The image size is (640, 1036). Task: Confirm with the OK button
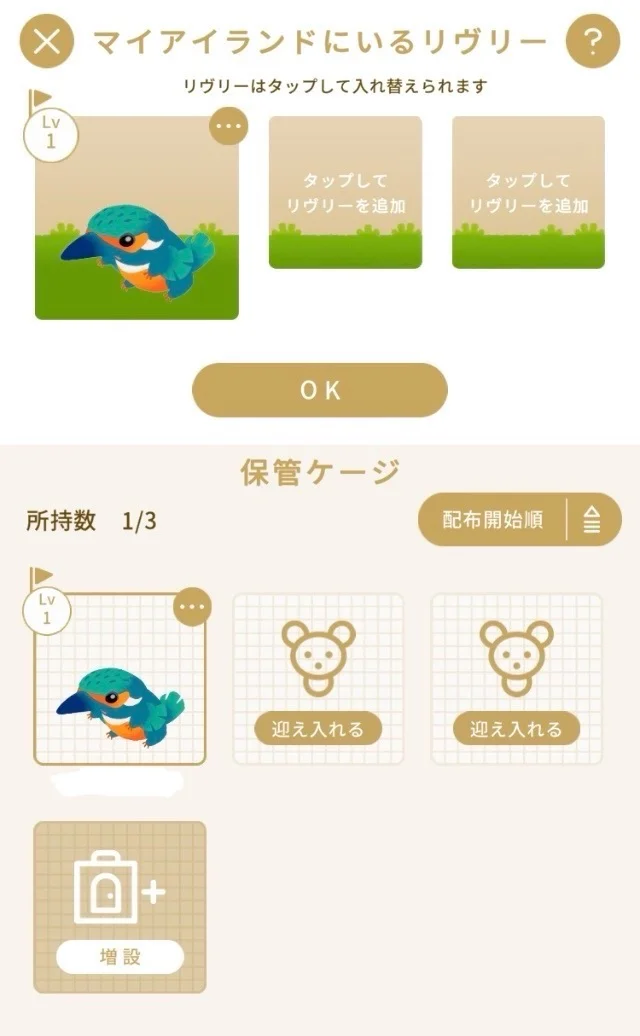320,390
